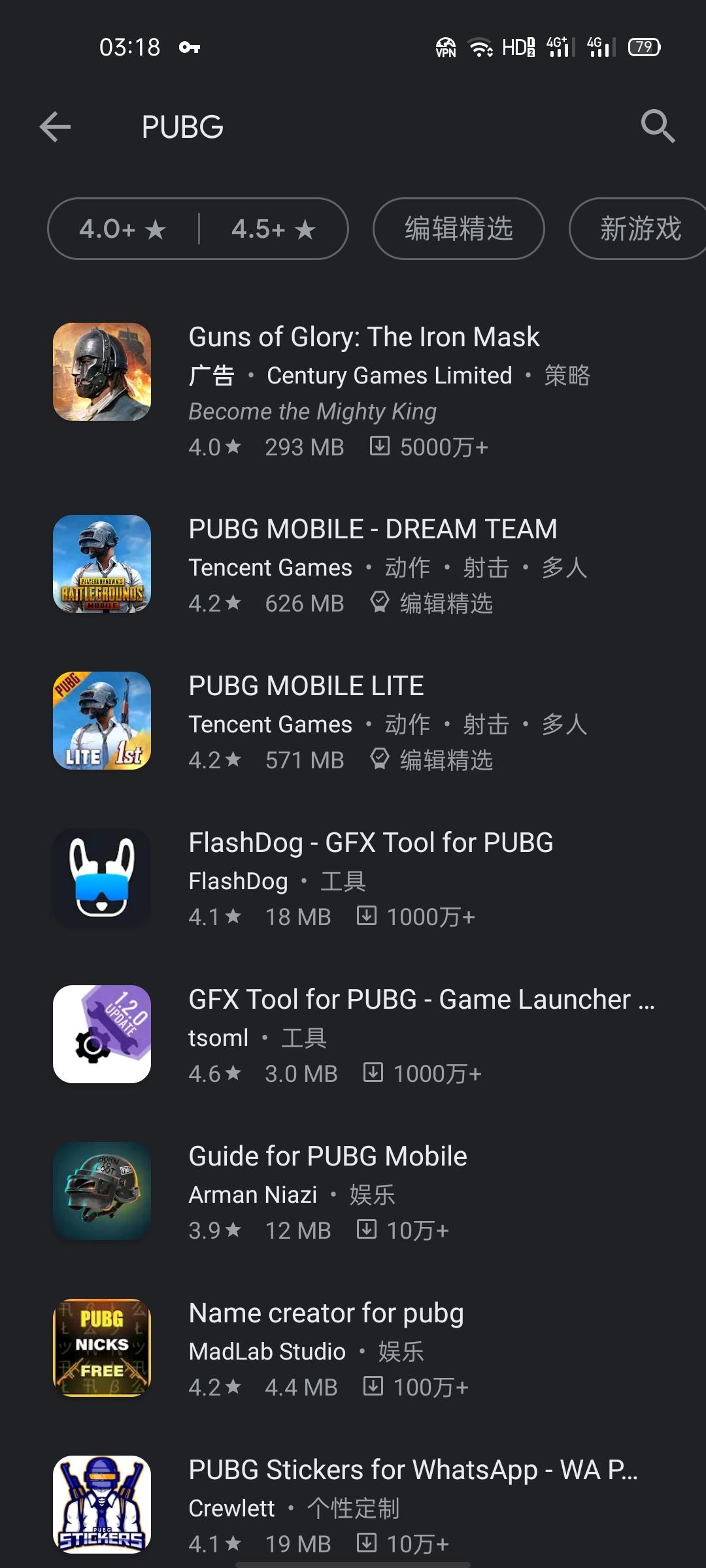Tap developer name Tencent Games under PUBG MOBILE LITE
This screenshot has width=706, height=1568.
coord(269,724)
